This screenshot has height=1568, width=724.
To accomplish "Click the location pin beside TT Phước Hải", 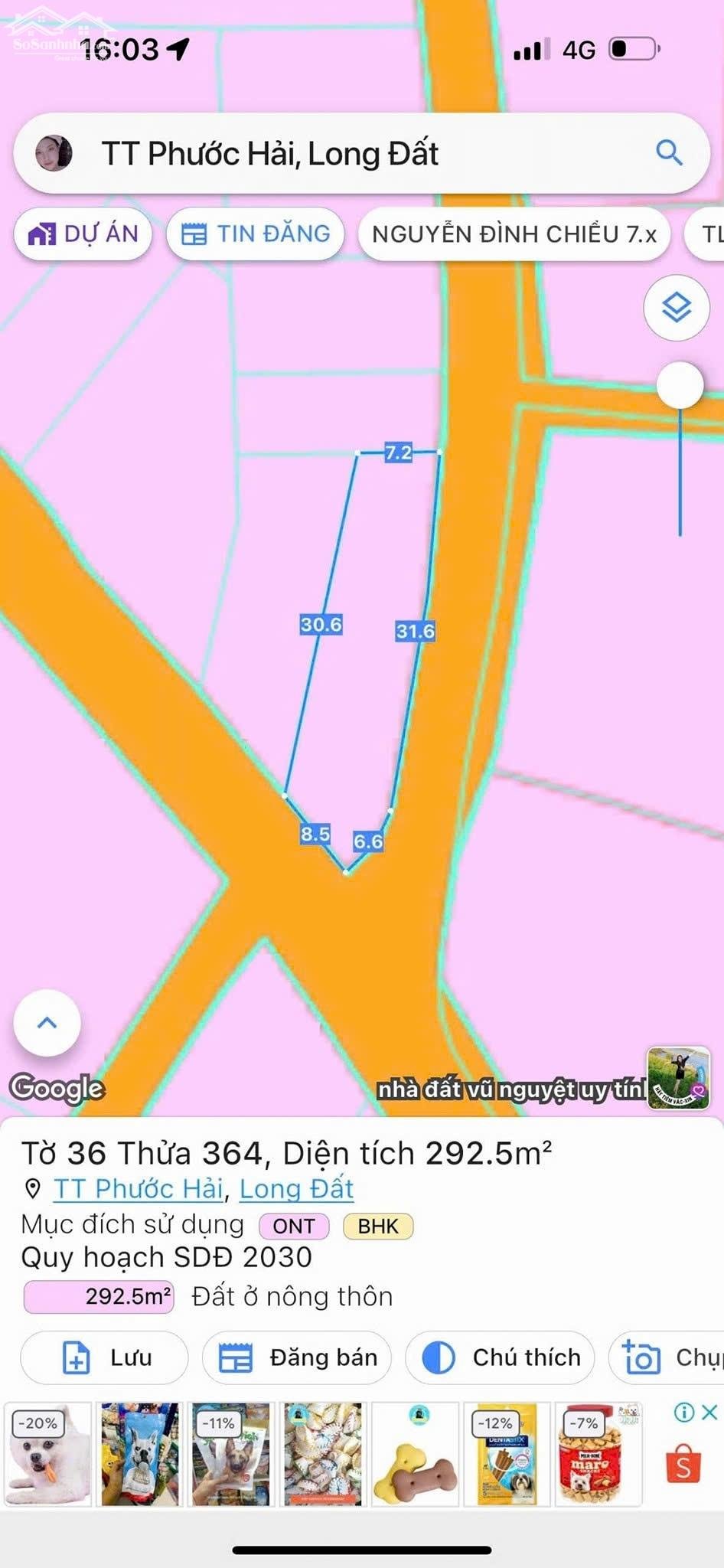I will tap(31, 1189).
